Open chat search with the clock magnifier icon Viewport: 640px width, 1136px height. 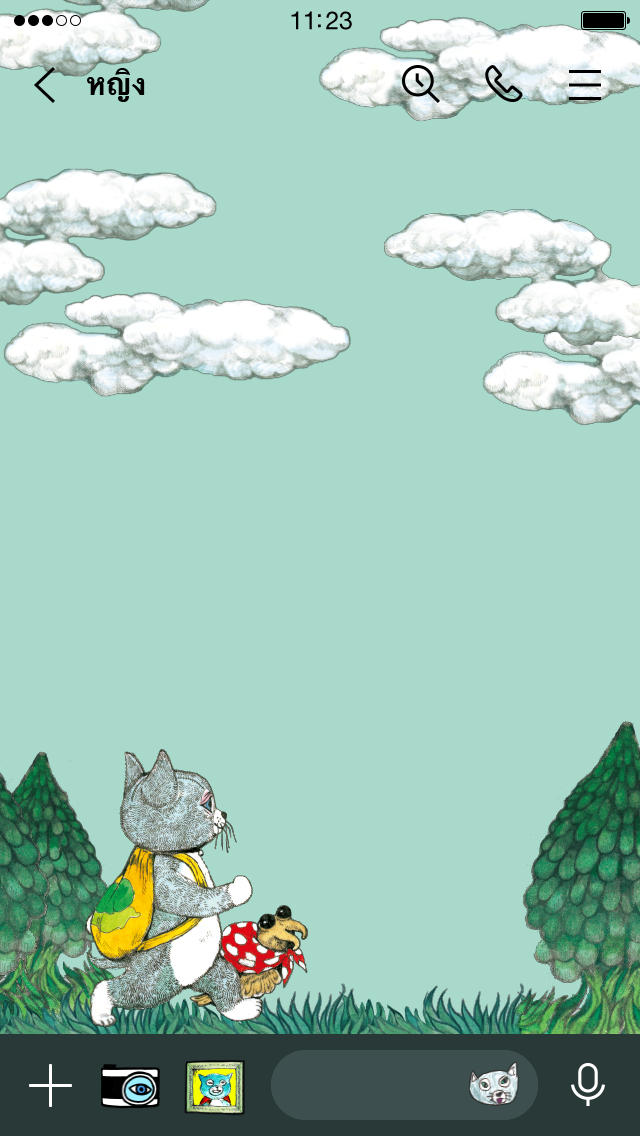click(421, 85)
